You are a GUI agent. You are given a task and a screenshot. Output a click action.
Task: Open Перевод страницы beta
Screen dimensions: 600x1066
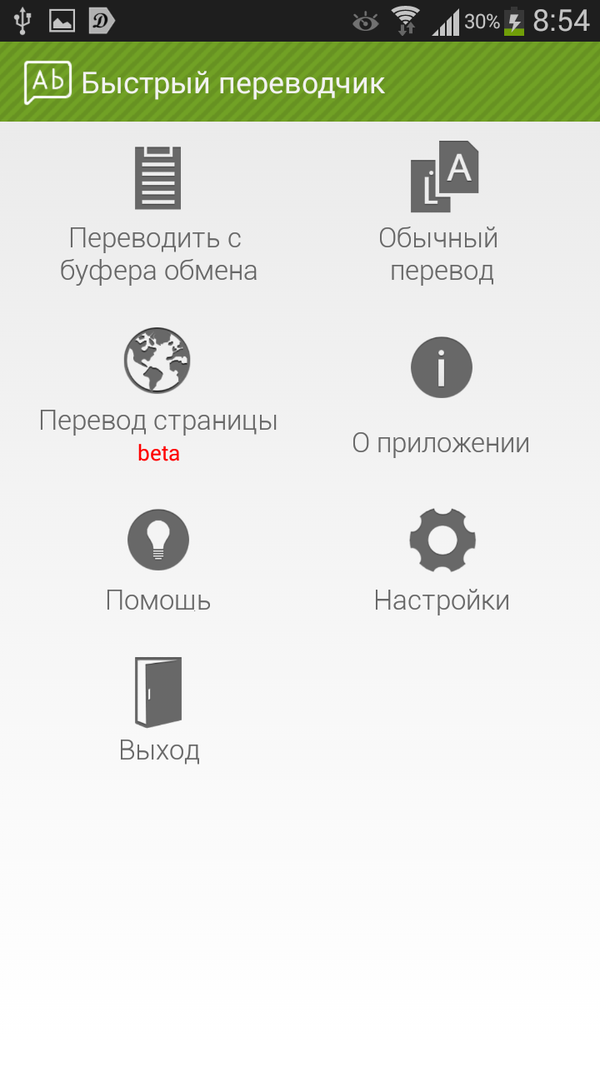[158, 395]
